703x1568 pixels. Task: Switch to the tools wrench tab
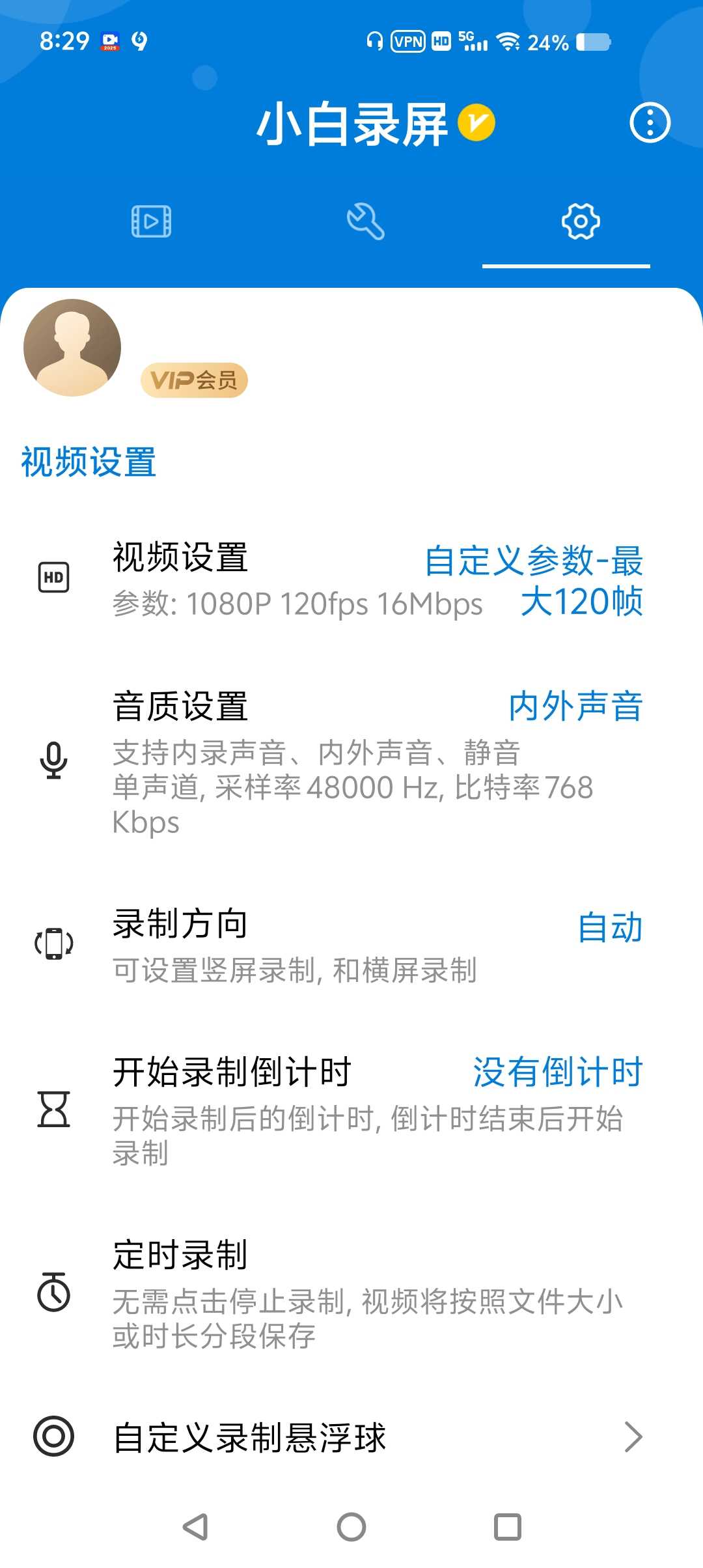[365, 221]
